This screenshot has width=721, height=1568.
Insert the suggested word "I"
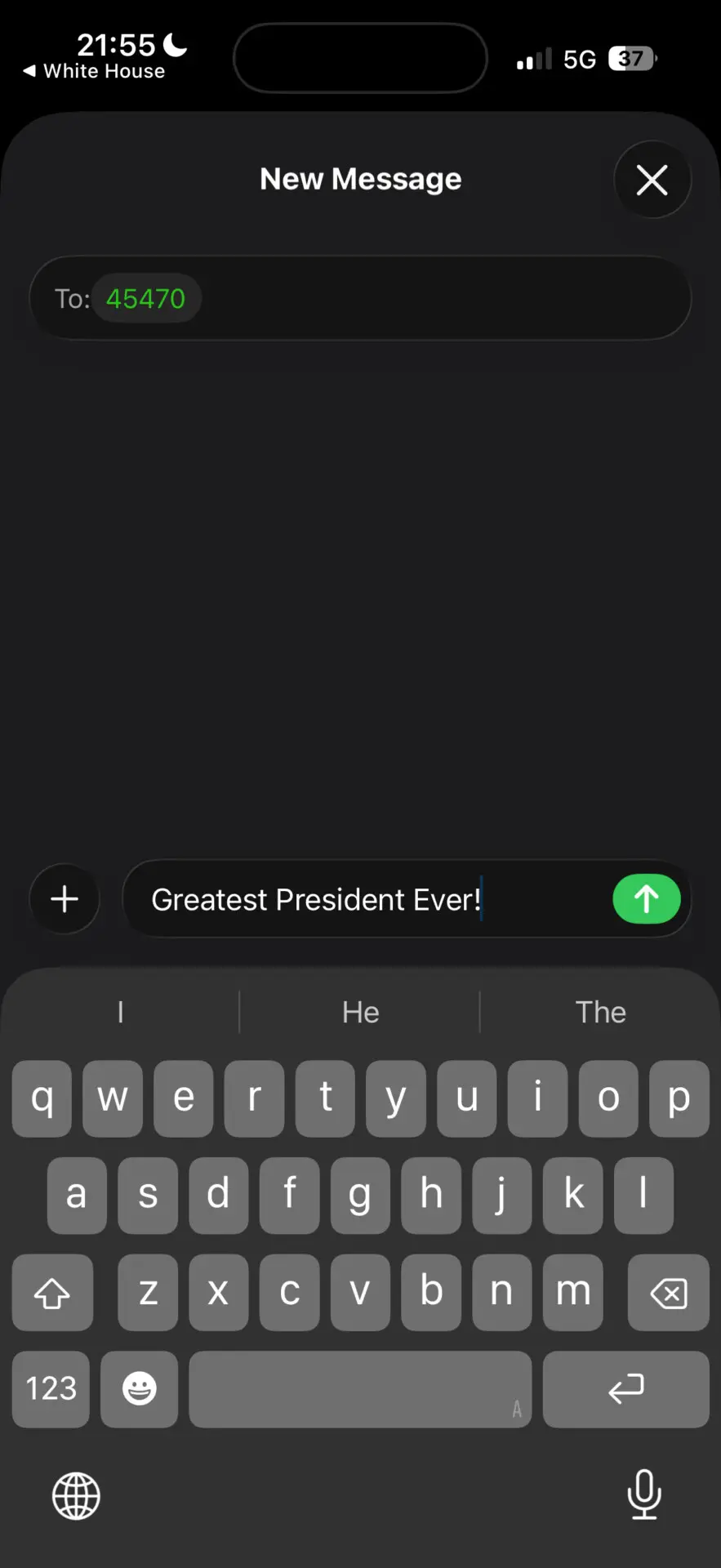(121, 1013)
